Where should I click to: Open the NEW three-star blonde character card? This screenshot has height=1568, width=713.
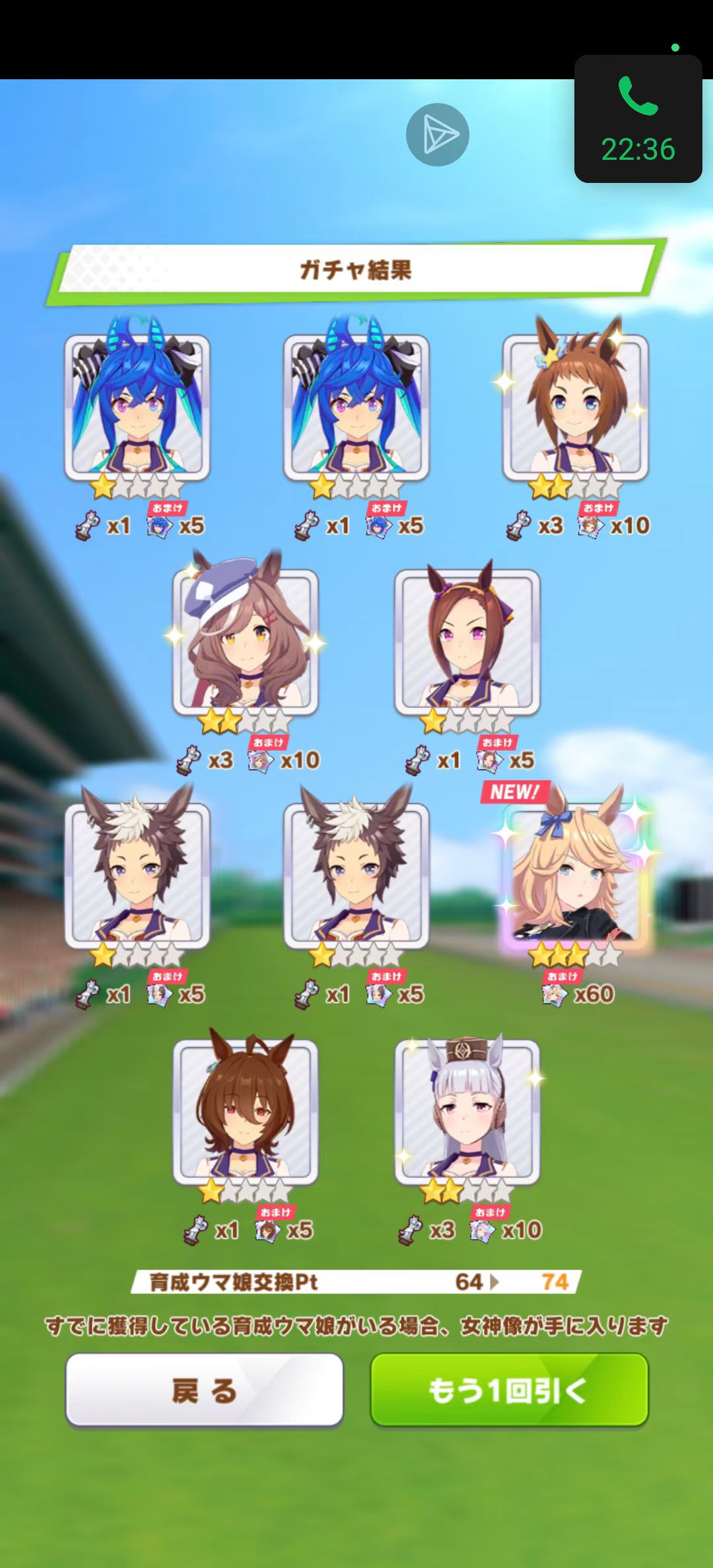pyautogui.click(x=576, y=875)
